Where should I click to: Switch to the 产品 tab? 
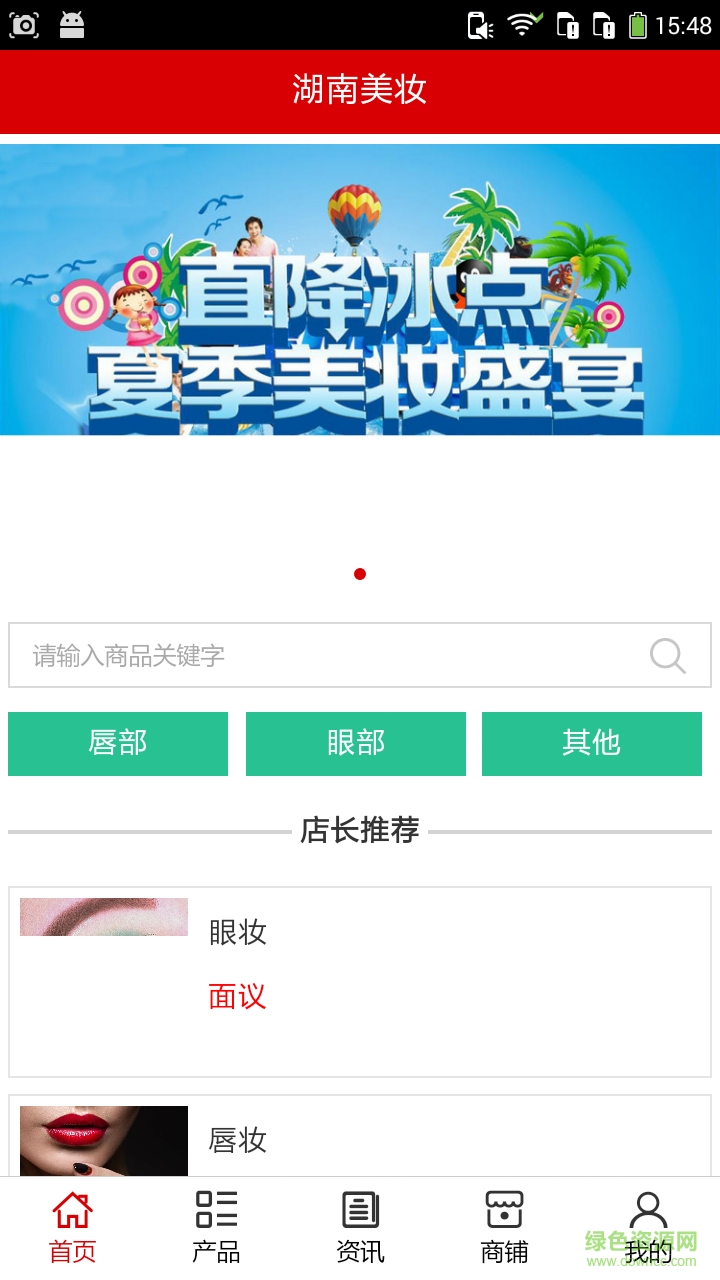tap(216, 1228)
